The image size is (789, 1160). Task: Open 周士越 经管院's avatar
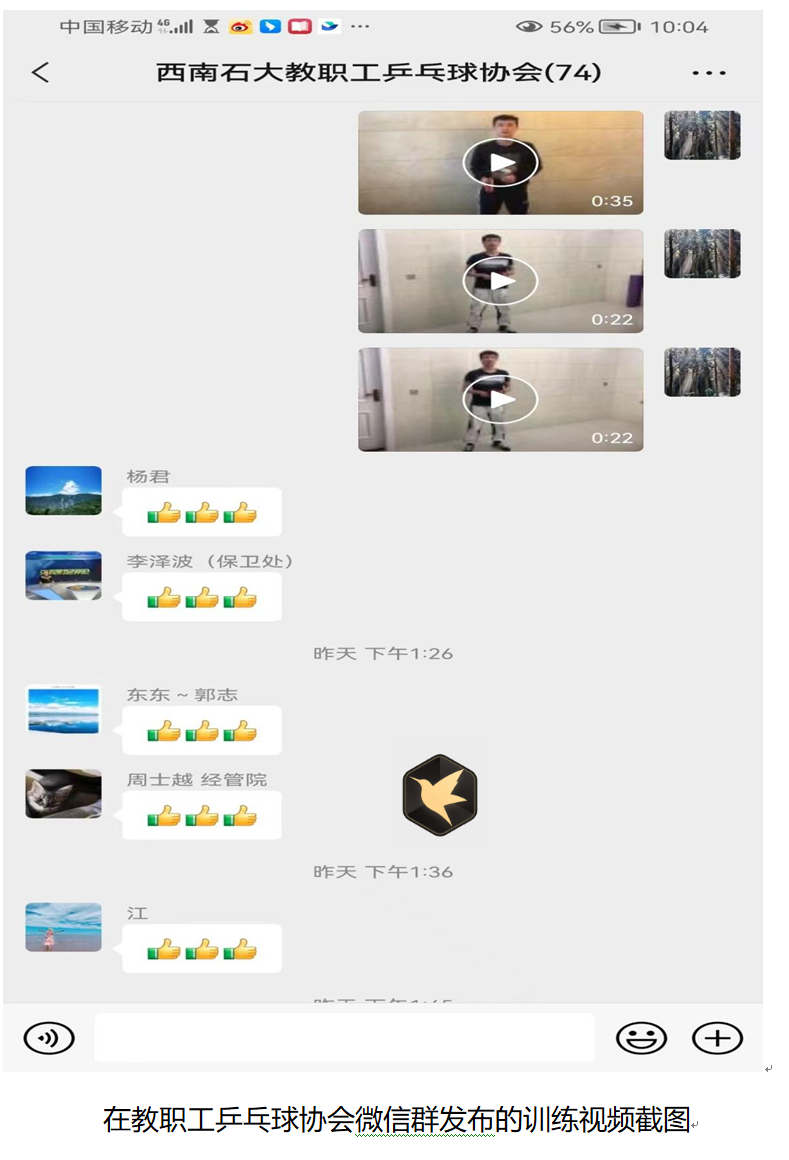point(63,793)
